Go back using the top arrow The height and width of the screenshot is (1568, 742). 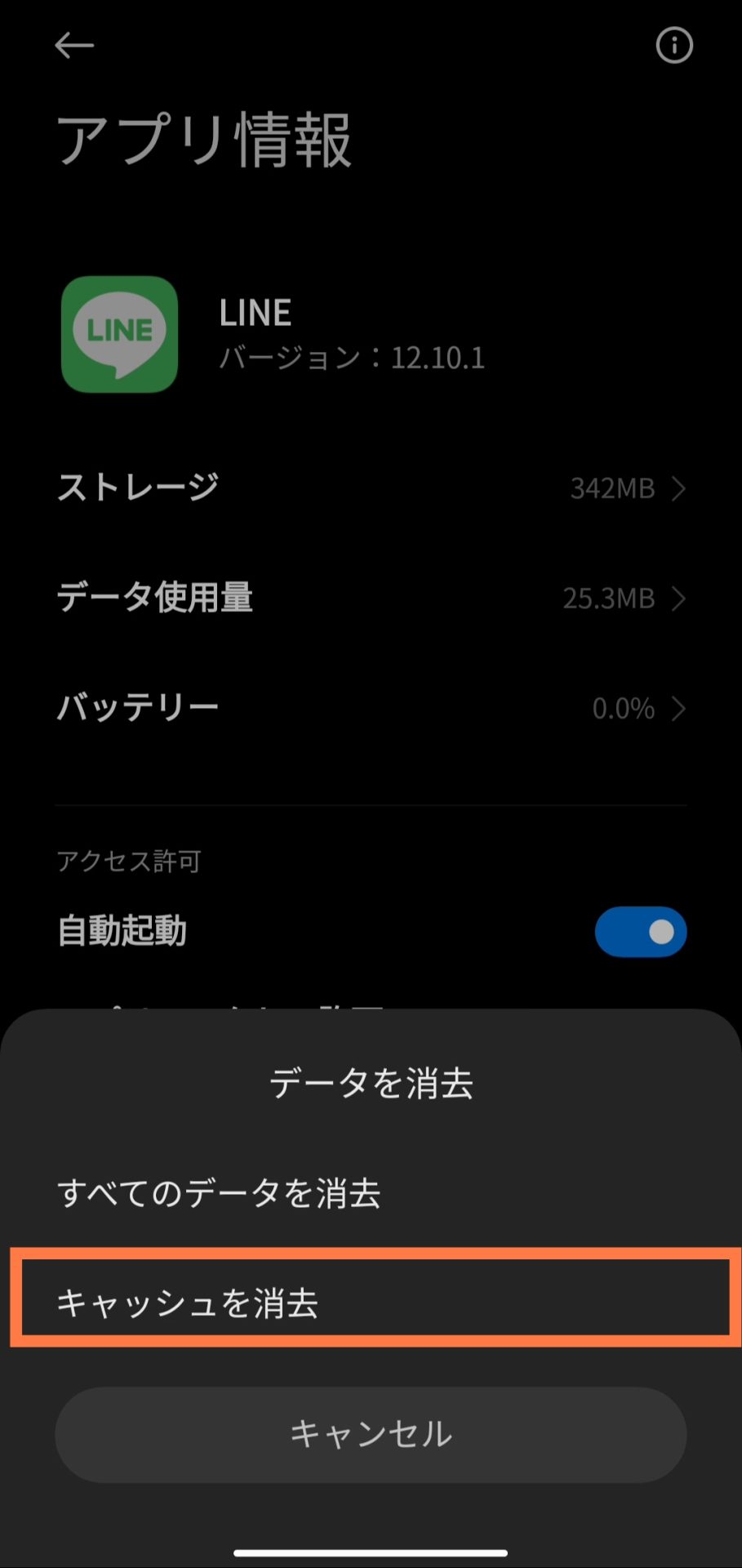(74, 46)
